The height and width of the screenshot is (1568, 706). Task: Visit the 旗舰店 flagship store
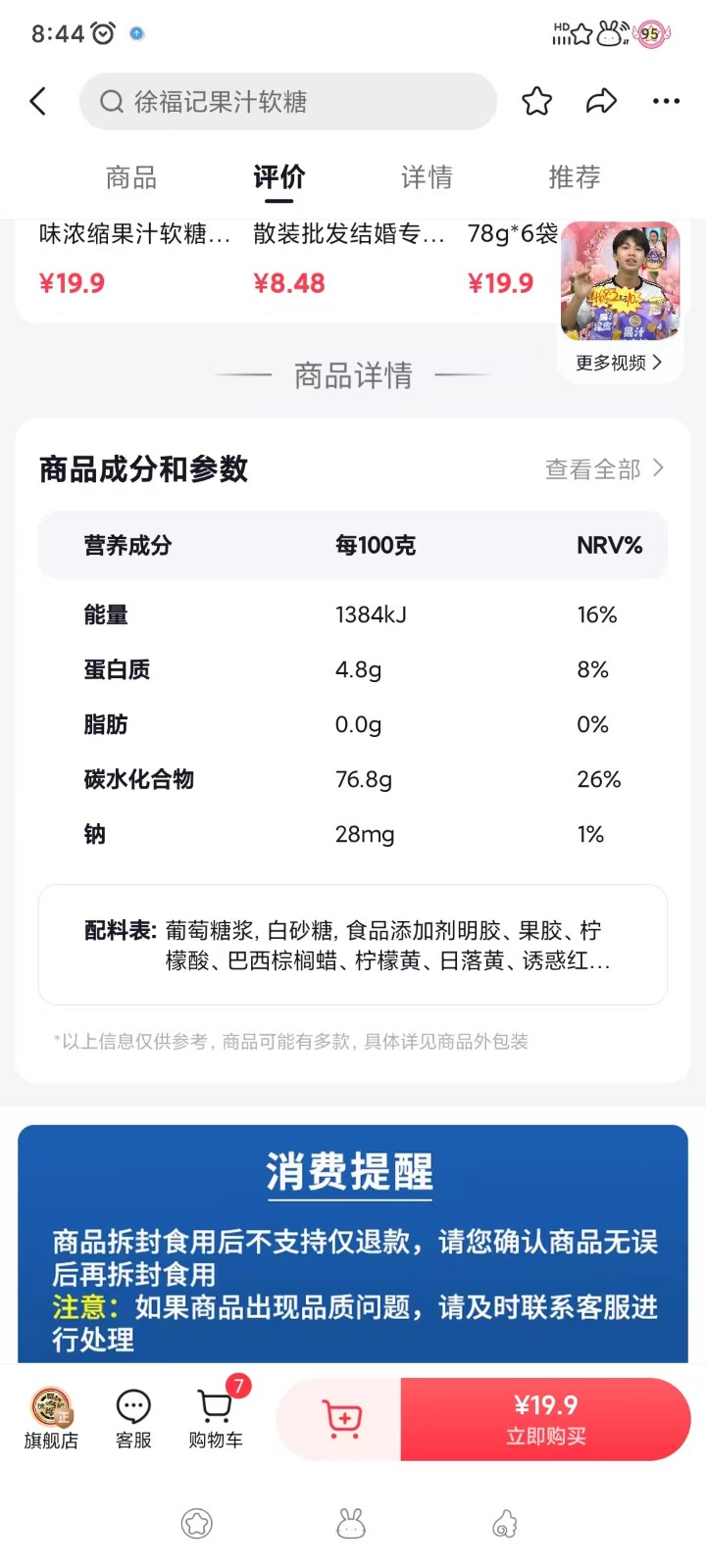[51, 1418]
